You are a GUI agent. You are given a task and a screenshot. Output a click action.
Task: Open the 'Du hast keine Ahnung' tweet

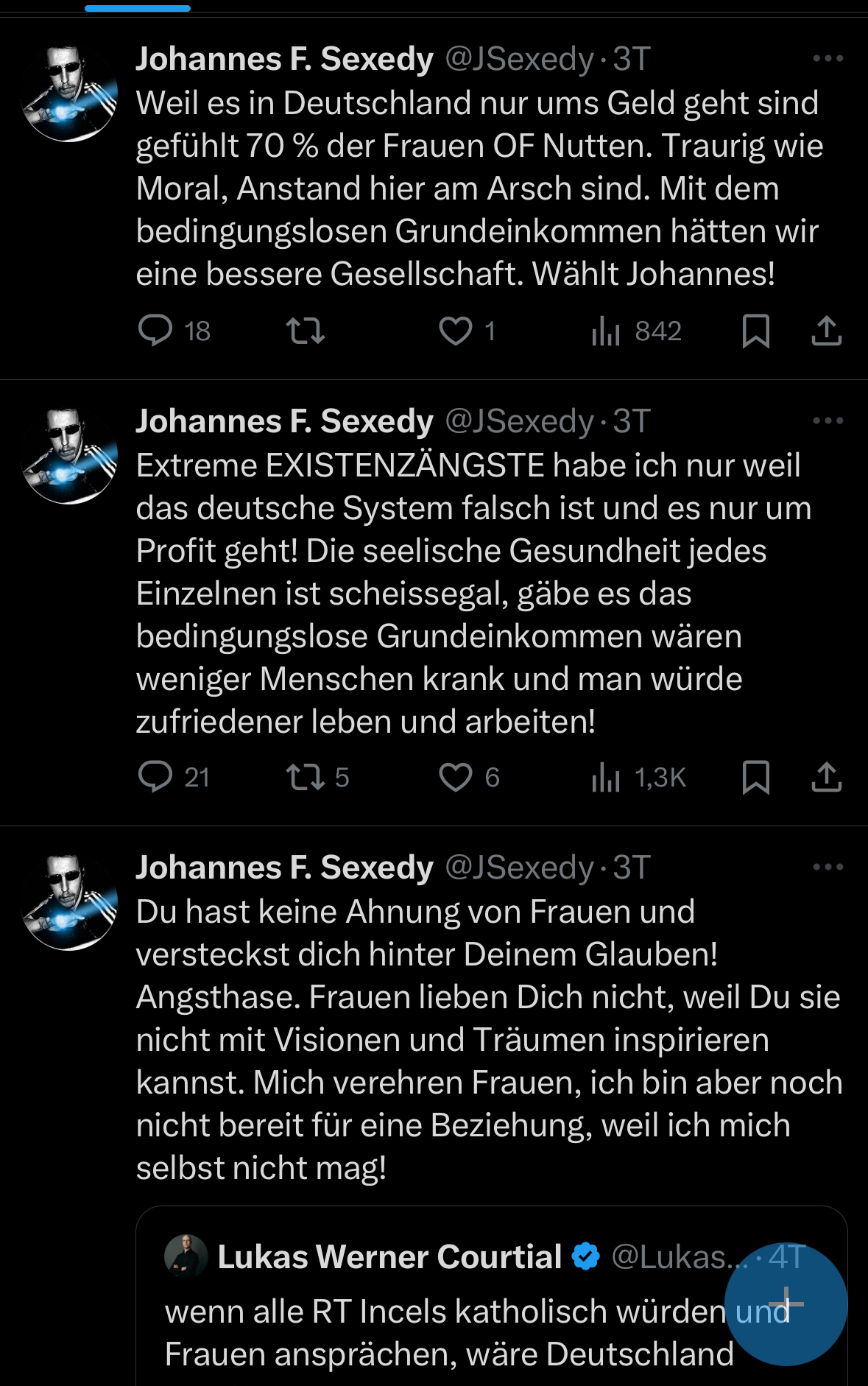(x=486, y=1038)
